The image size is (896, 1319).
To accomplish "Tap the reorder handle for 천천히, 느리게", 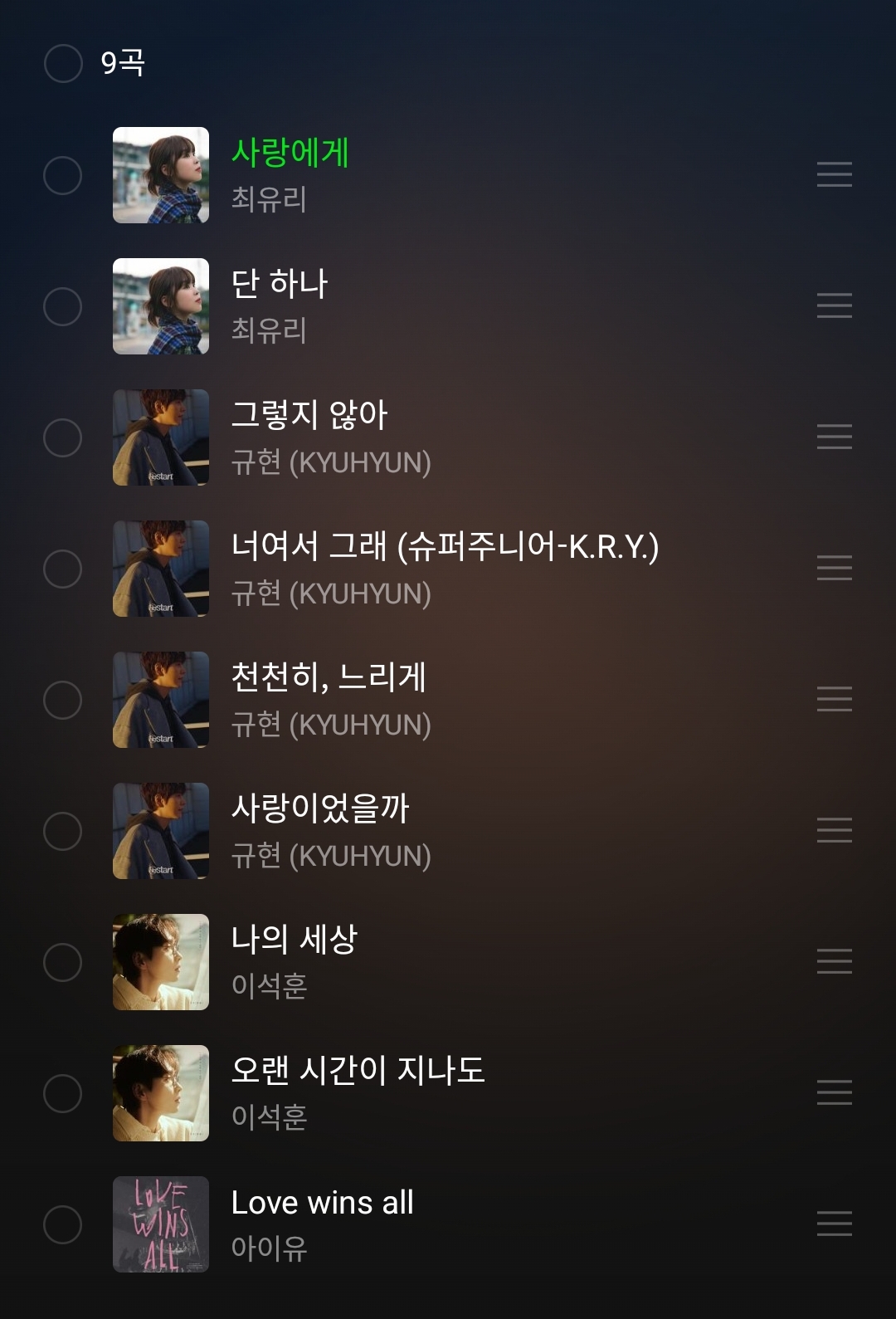I will pos(835,699).
